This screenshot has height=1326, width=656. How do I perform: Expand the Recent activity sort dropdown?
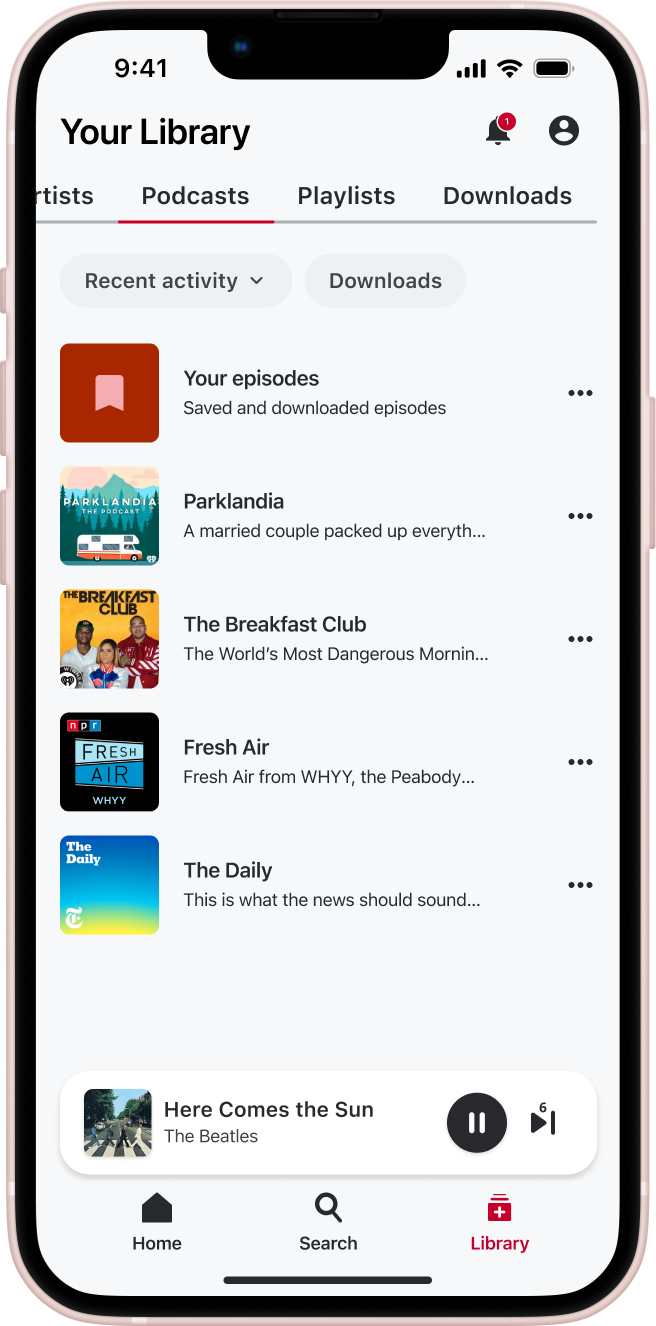point(175,281)
